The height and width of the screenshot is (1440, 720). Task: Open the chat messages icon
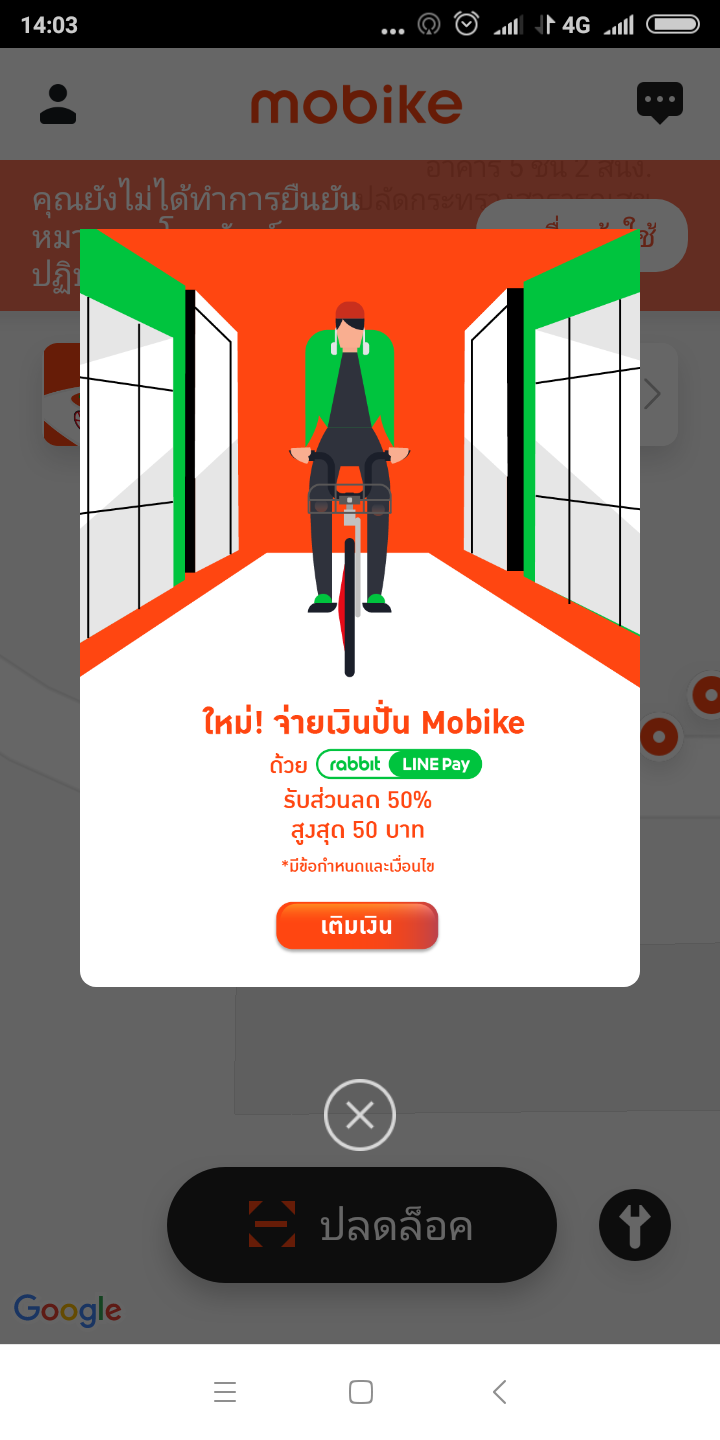point(659,103)
